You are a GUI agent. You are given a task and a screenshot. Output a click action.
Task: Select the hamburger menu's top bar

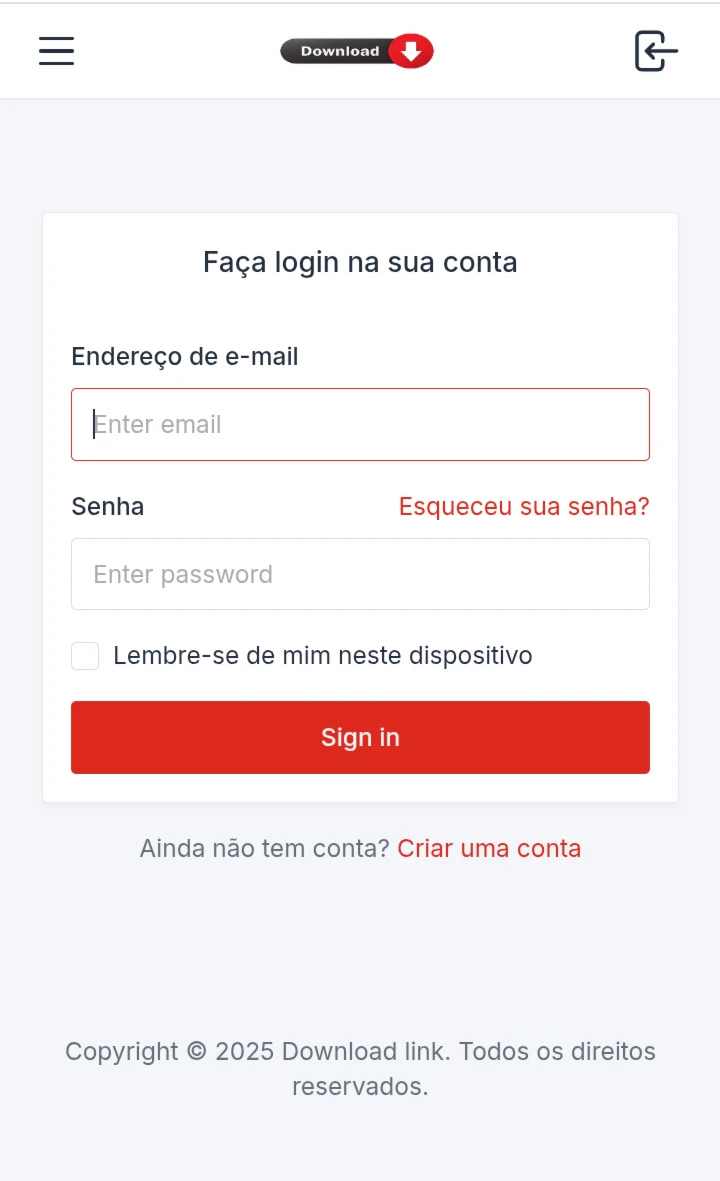[x=56, y=39]
